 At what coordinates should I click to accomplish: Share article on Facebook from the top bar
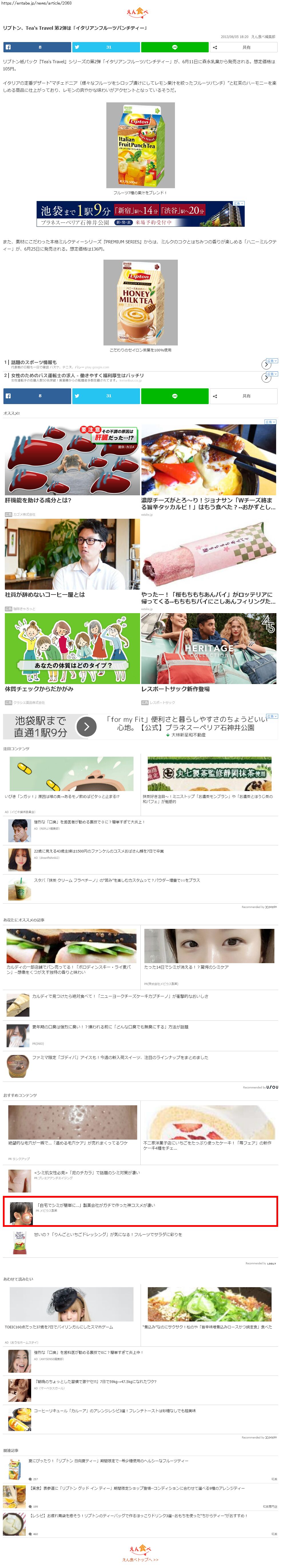point(37,47)
